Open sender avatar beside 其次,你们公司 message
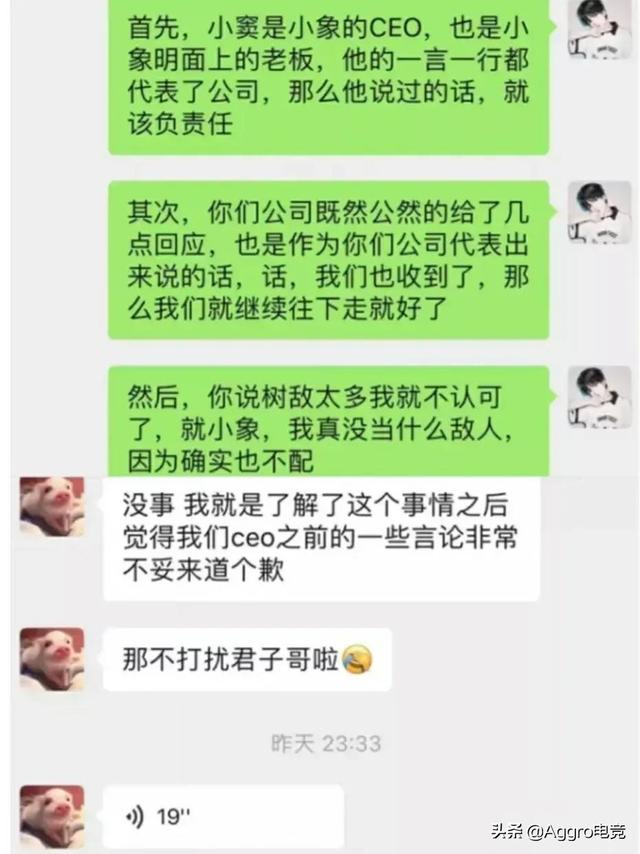This screenshot has width=640, height=854. (599, 212)
